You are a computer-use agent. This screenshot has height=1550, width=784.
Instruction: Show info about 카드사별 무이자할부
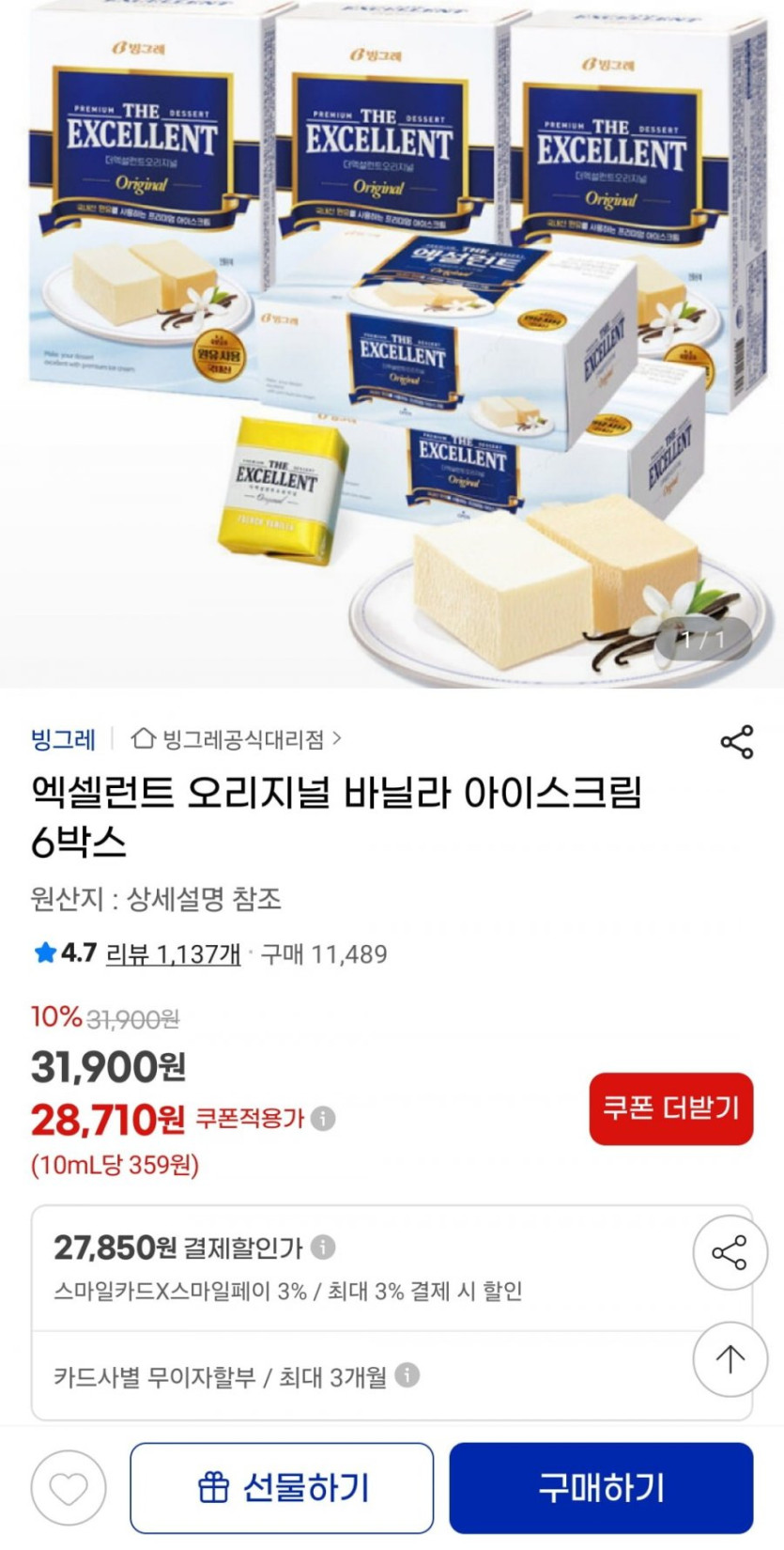407,1375
